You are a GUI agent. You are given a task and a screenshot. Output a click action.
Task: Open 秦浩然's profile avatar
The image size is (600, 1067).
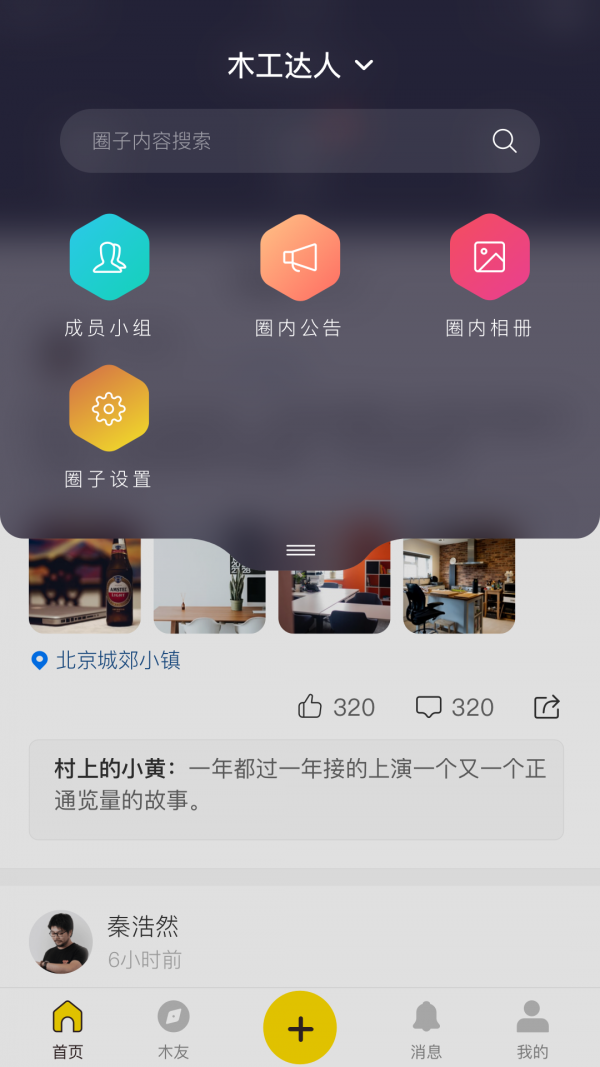tap(61, 941)
